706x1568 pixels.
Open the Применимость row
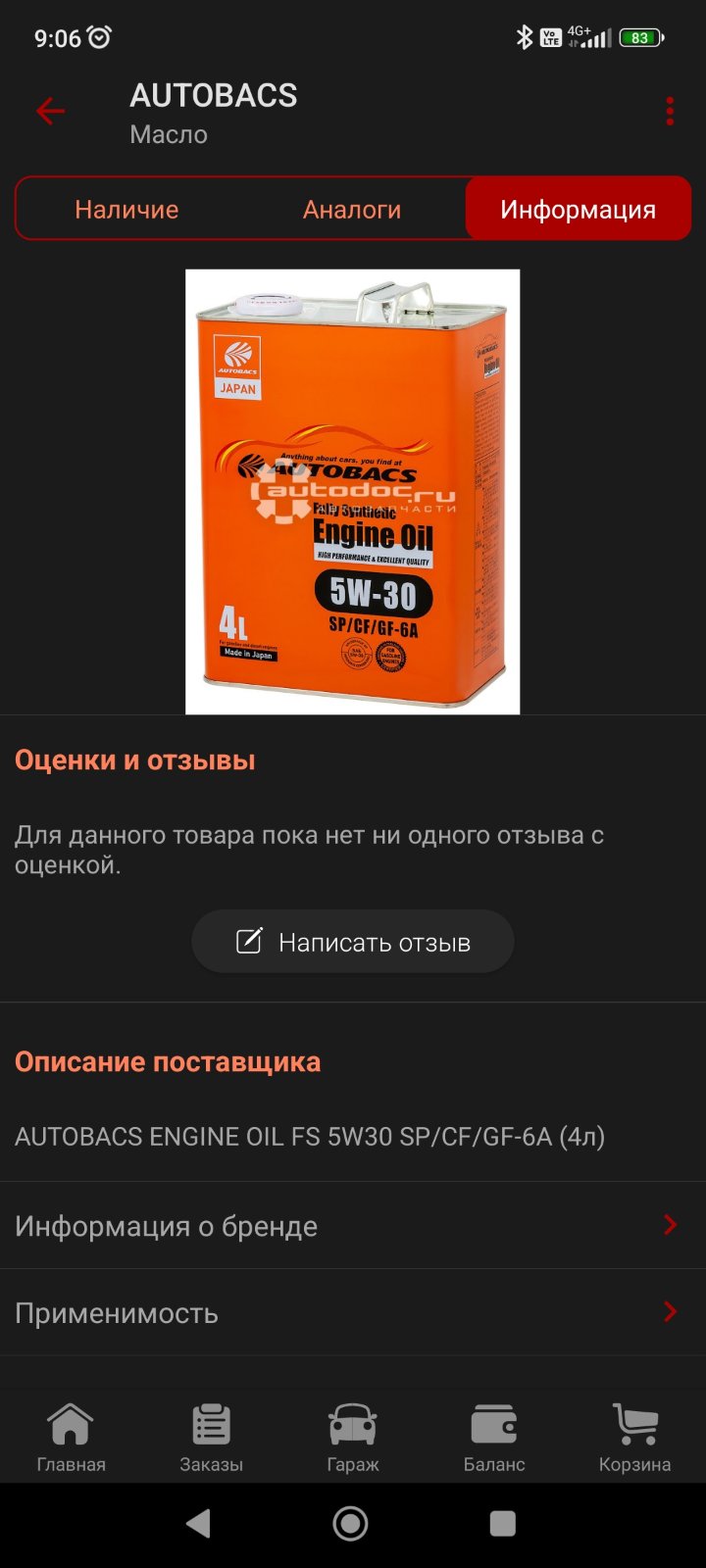tap(353, 1312)
